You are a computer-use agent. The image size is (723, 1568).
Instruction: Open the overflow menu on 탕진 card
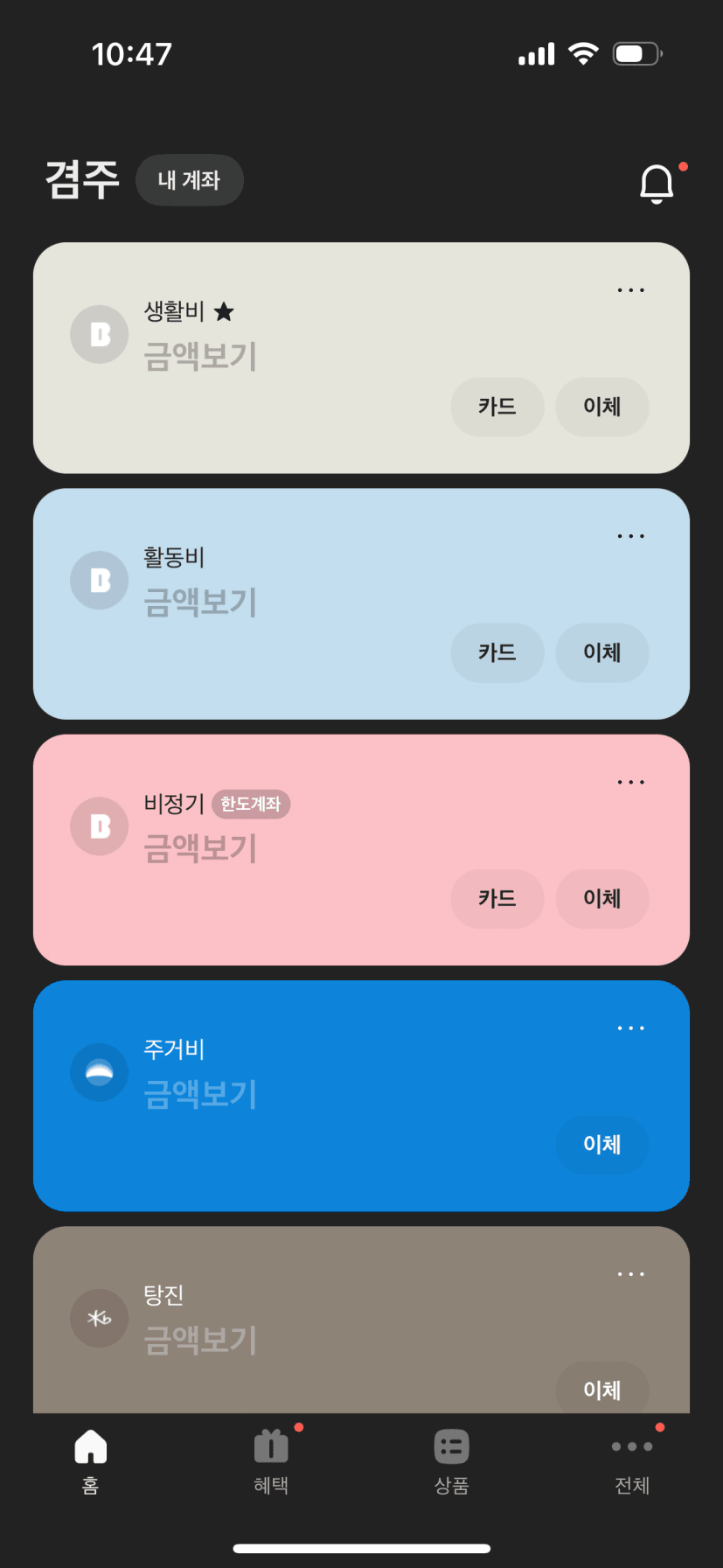pos(630,1274)
